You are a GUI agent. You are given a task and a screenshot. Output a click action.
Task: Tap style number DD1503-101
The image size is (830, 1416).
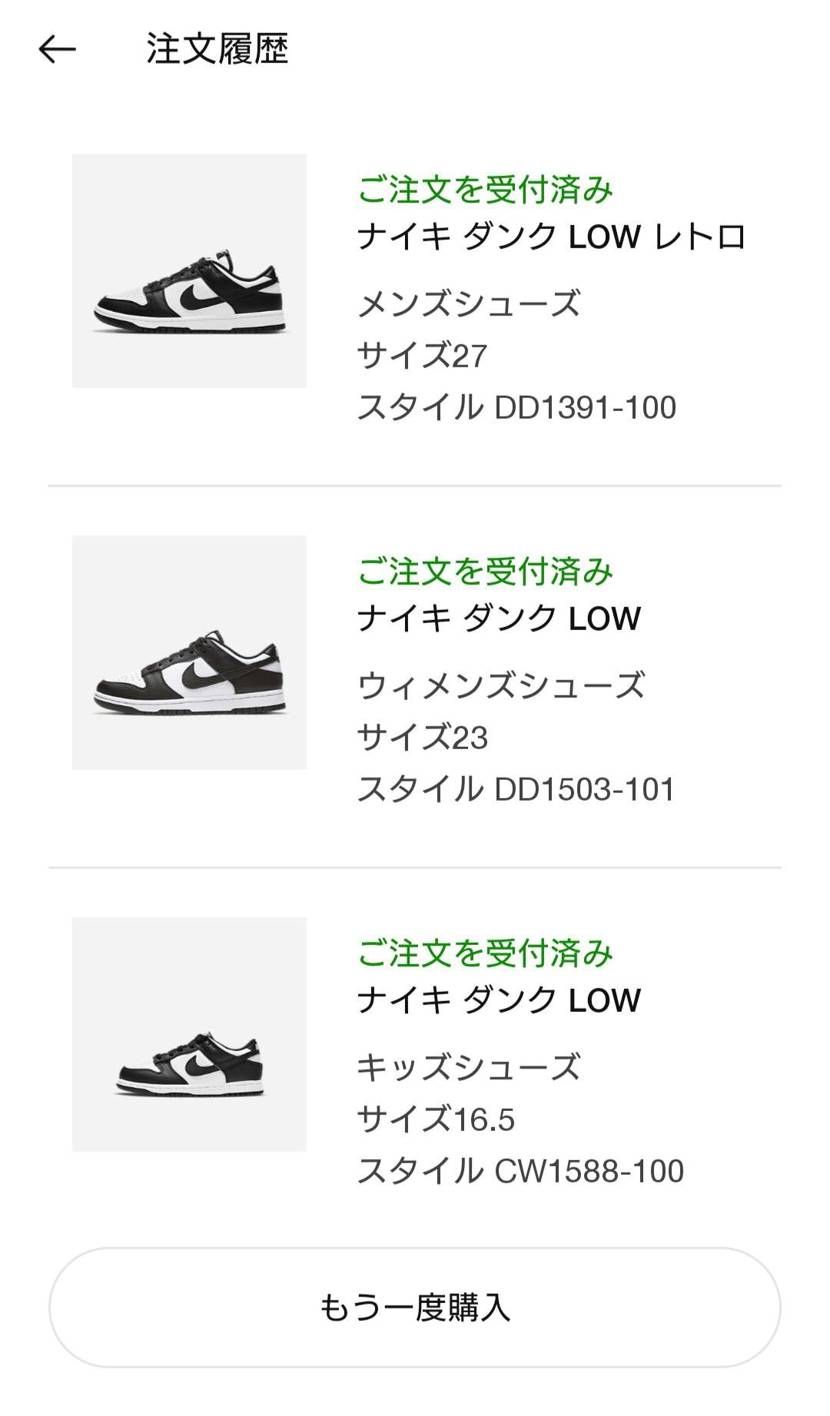tap(517, 789)
